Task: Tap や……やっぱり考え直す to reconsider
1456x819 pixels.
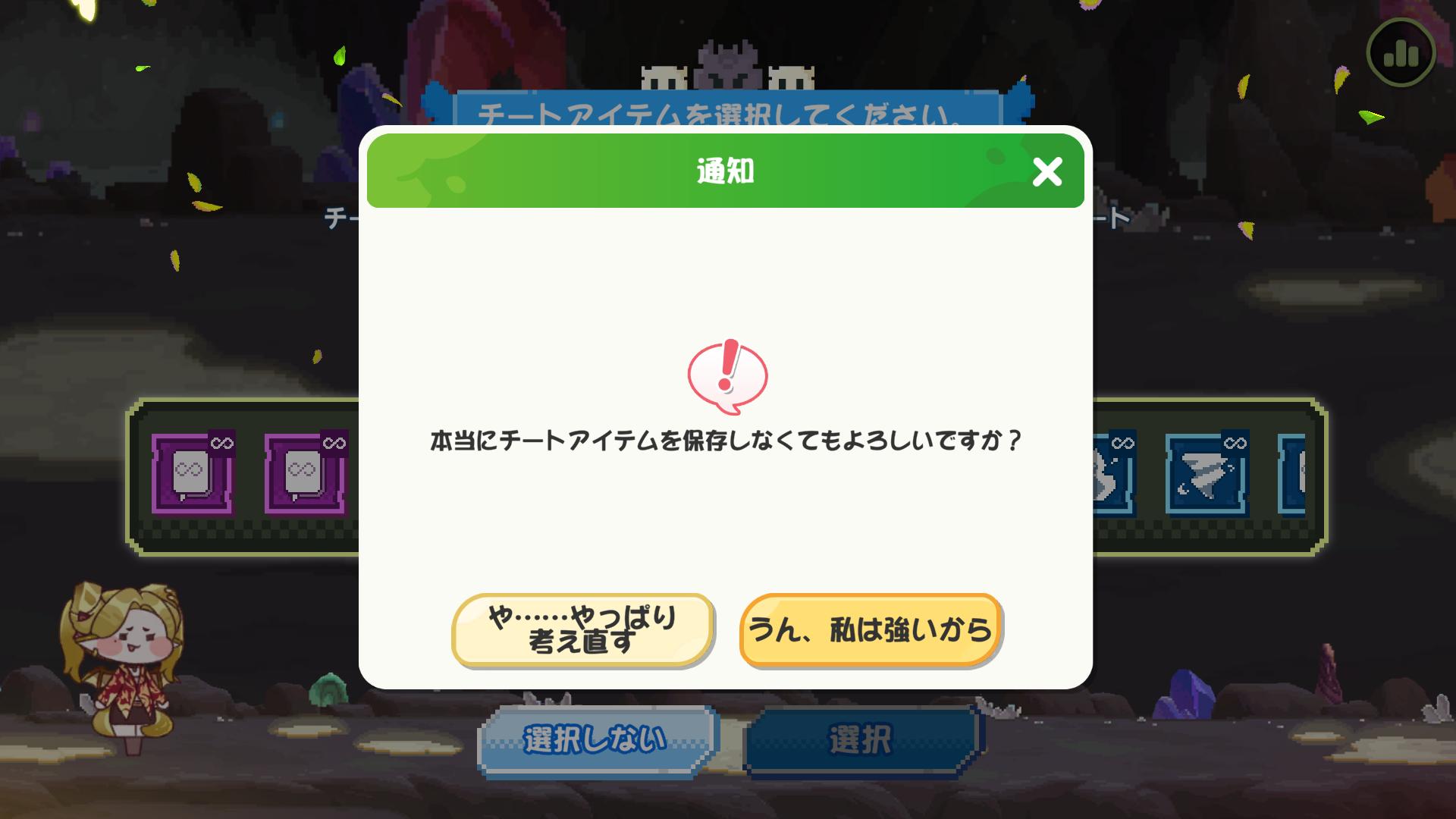Action: (582, 631)
